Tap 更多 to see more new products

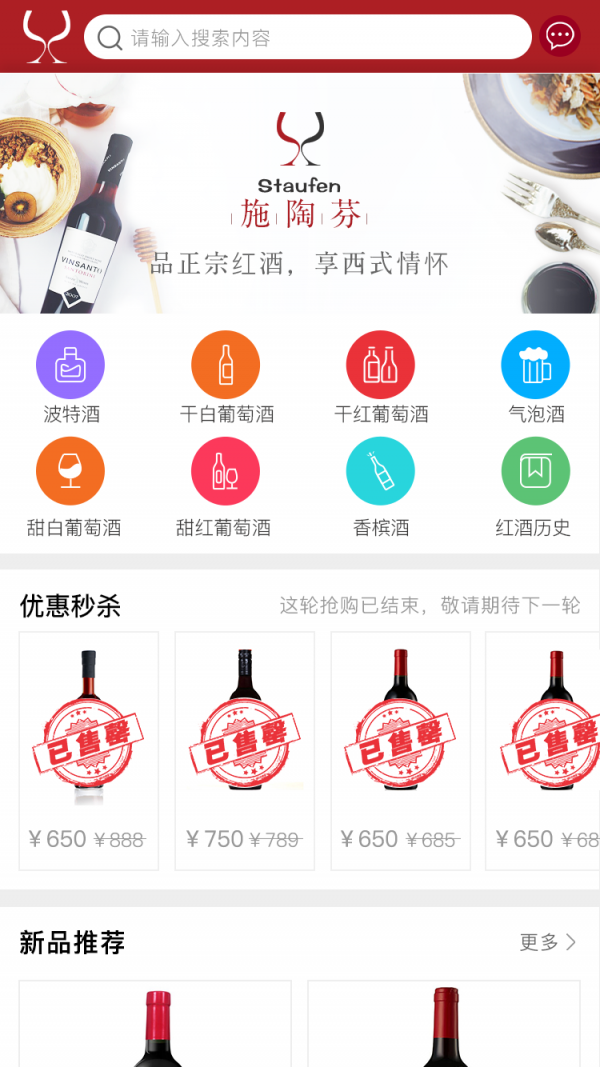pyautogui.click(x=548, y=942)
